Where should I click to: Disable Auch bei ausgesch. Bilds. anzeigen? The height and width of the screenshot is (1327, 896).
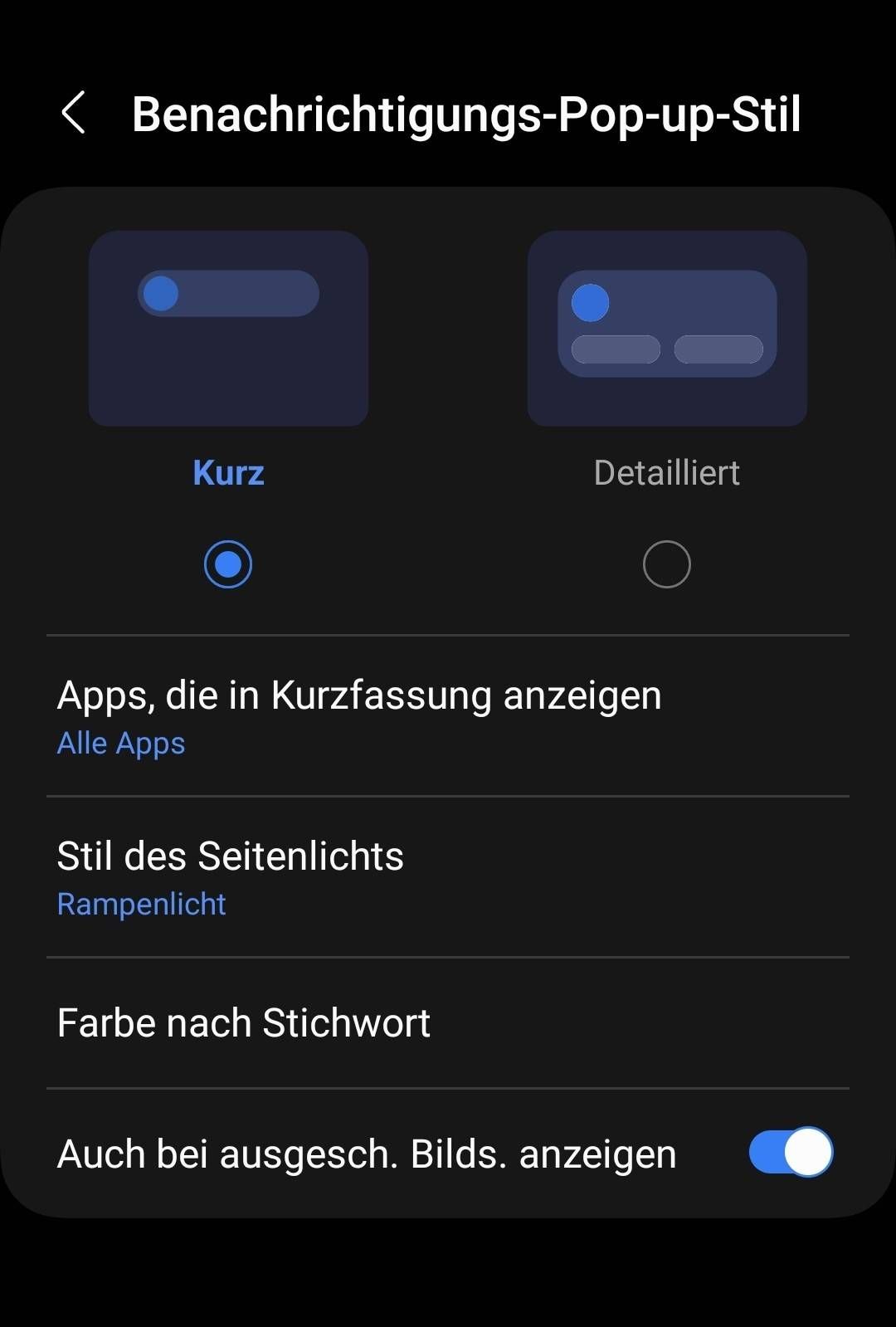click(790, 1152)
